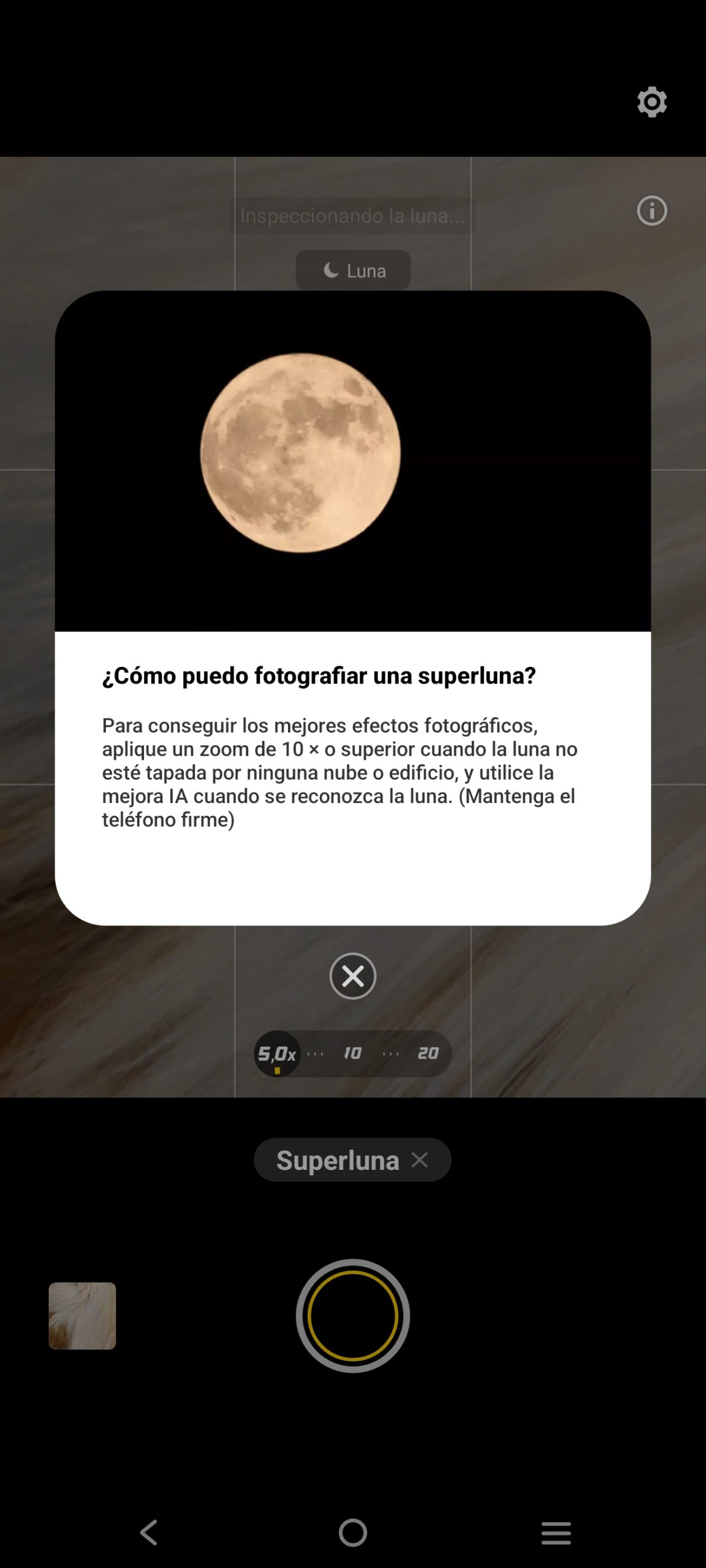Open camera settings gear
This screenshot has height=1568, width=706.
(651, 102)
